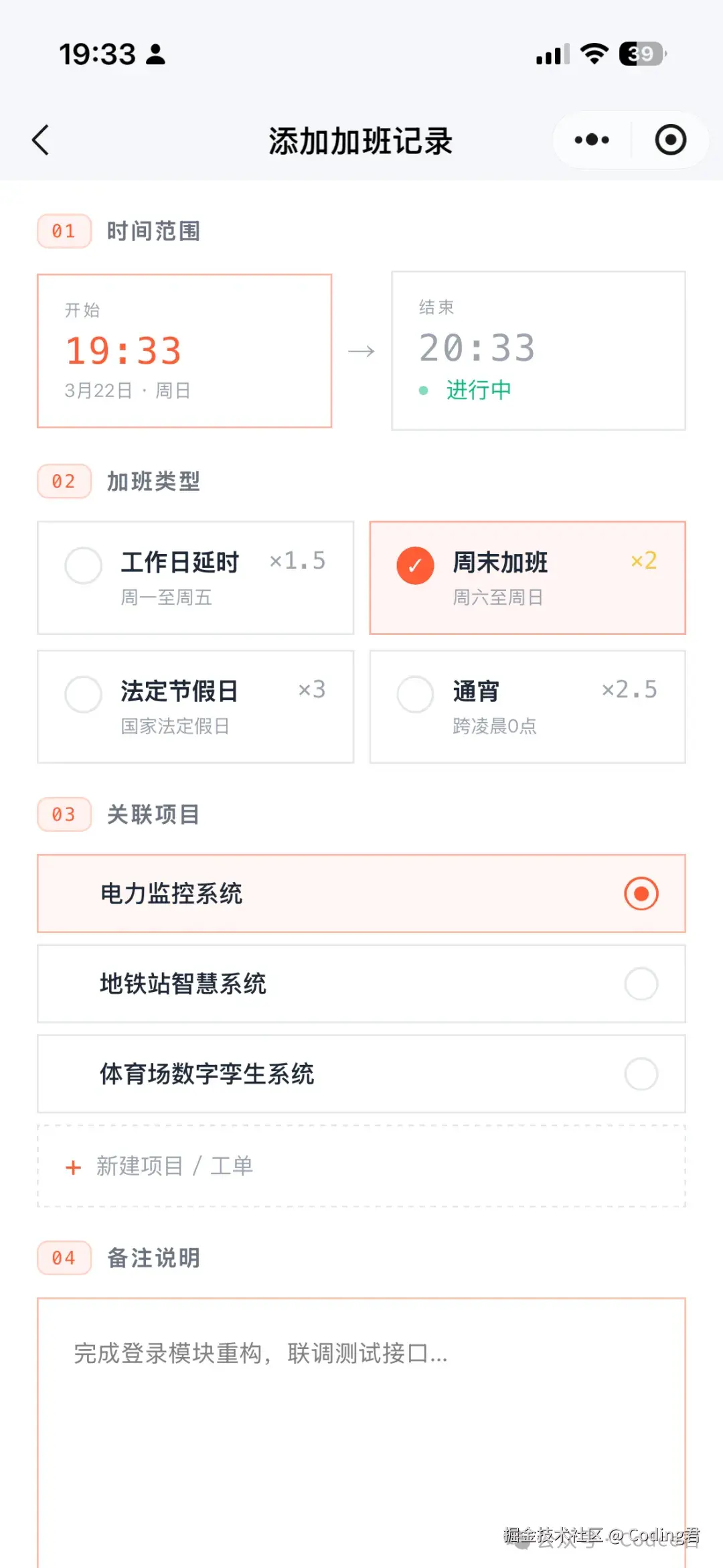723x1568 pixels.
Task: Select the 通宵 overtime type
Action: point(528,705)
